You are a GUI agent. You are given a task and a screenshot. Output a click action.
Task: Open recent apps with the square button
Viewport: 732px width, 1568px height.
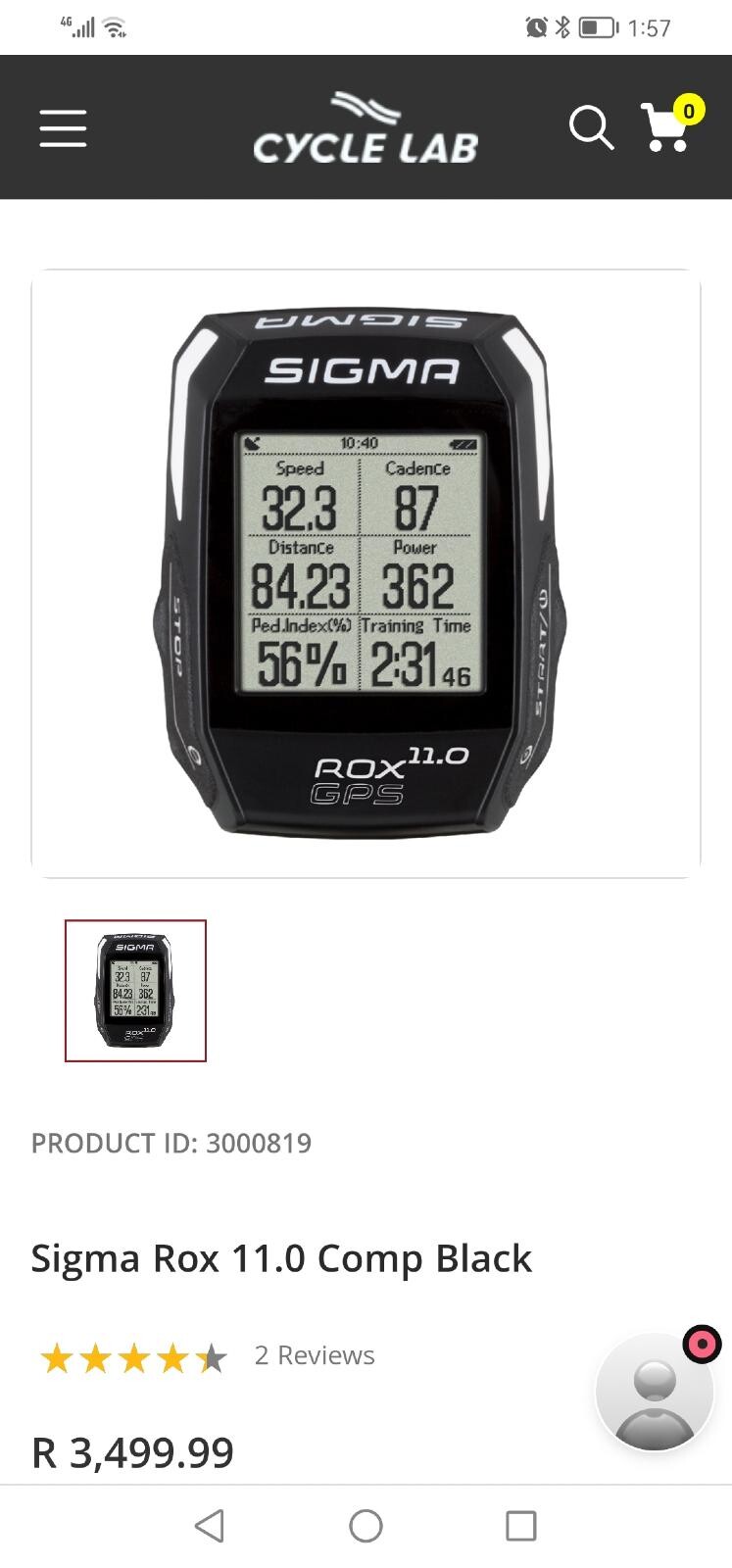(521, 1526)
